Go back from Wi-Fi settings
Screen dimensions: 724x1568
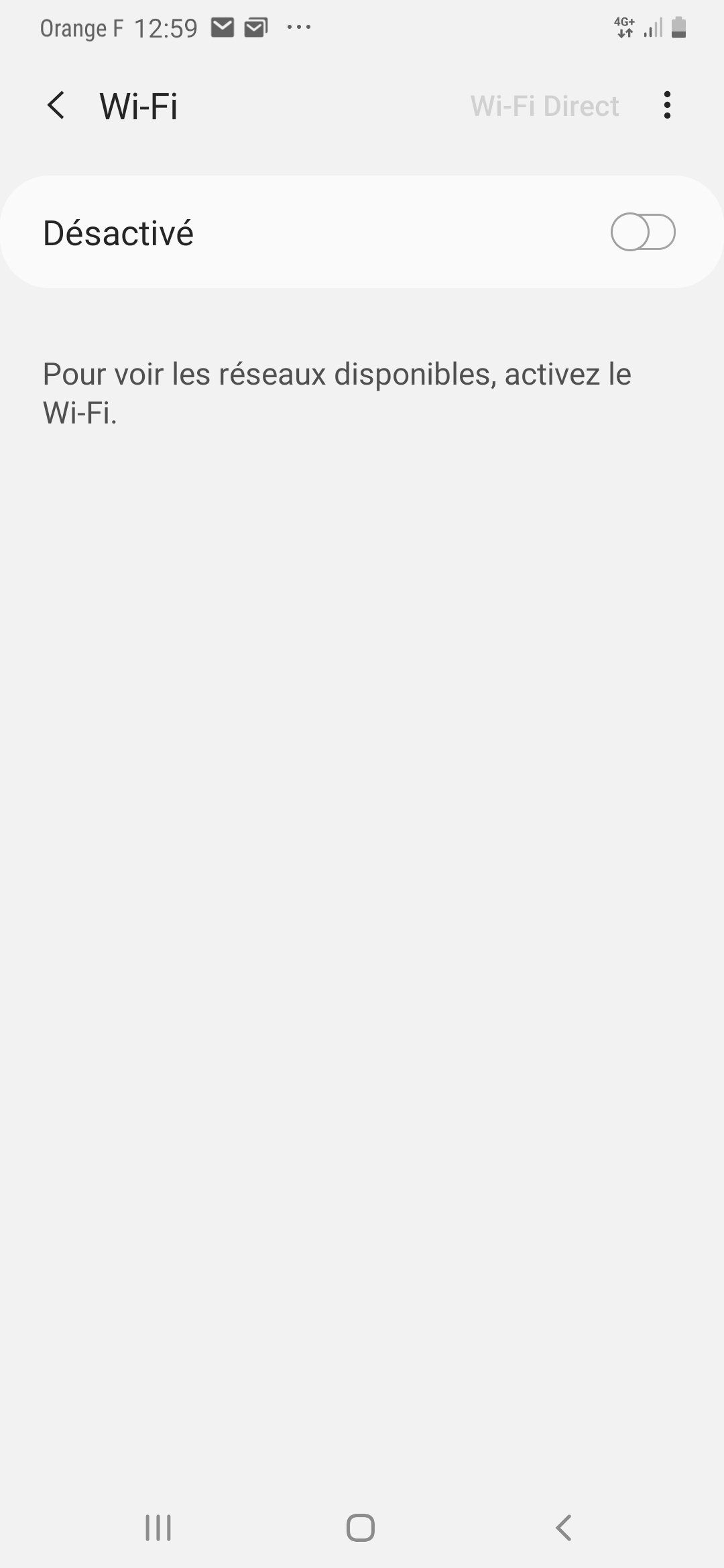(56, 106)
